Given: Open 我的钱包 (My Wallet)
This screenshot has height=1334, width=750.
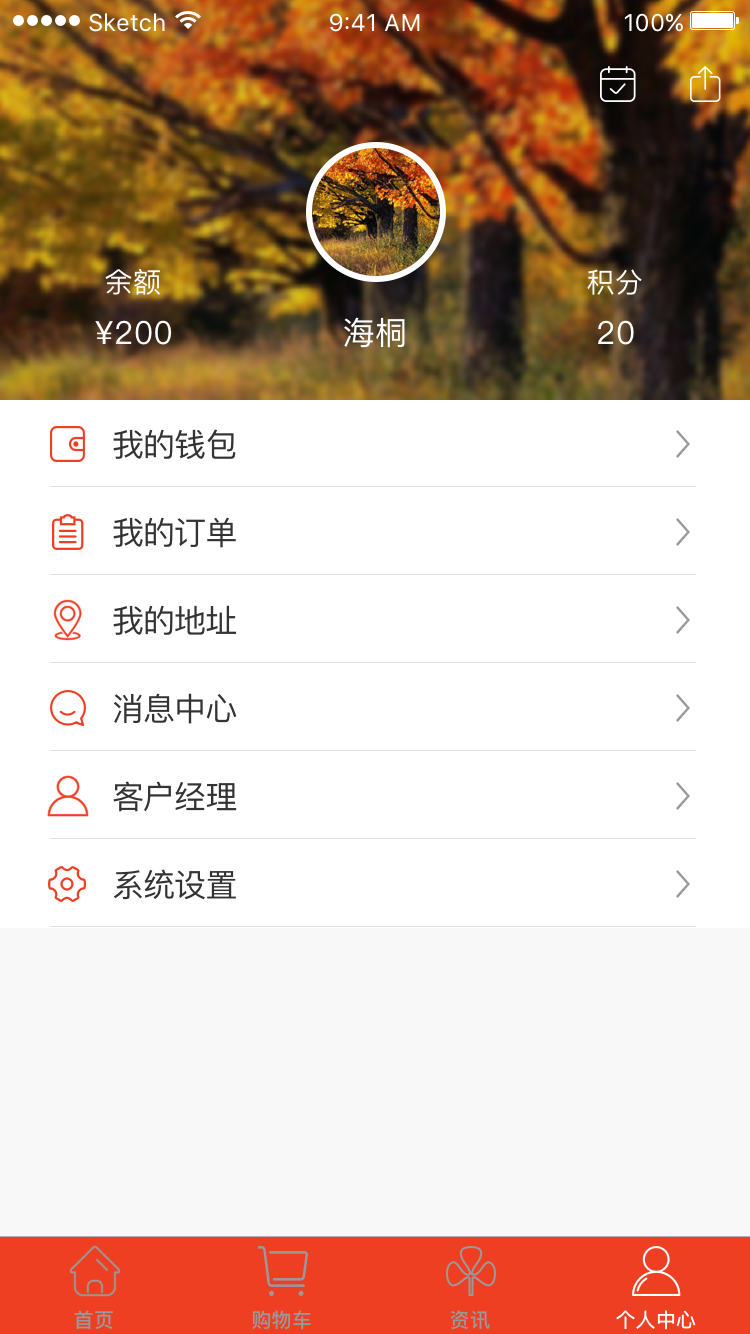Looking at the screenshot, I should coord(373,444).
